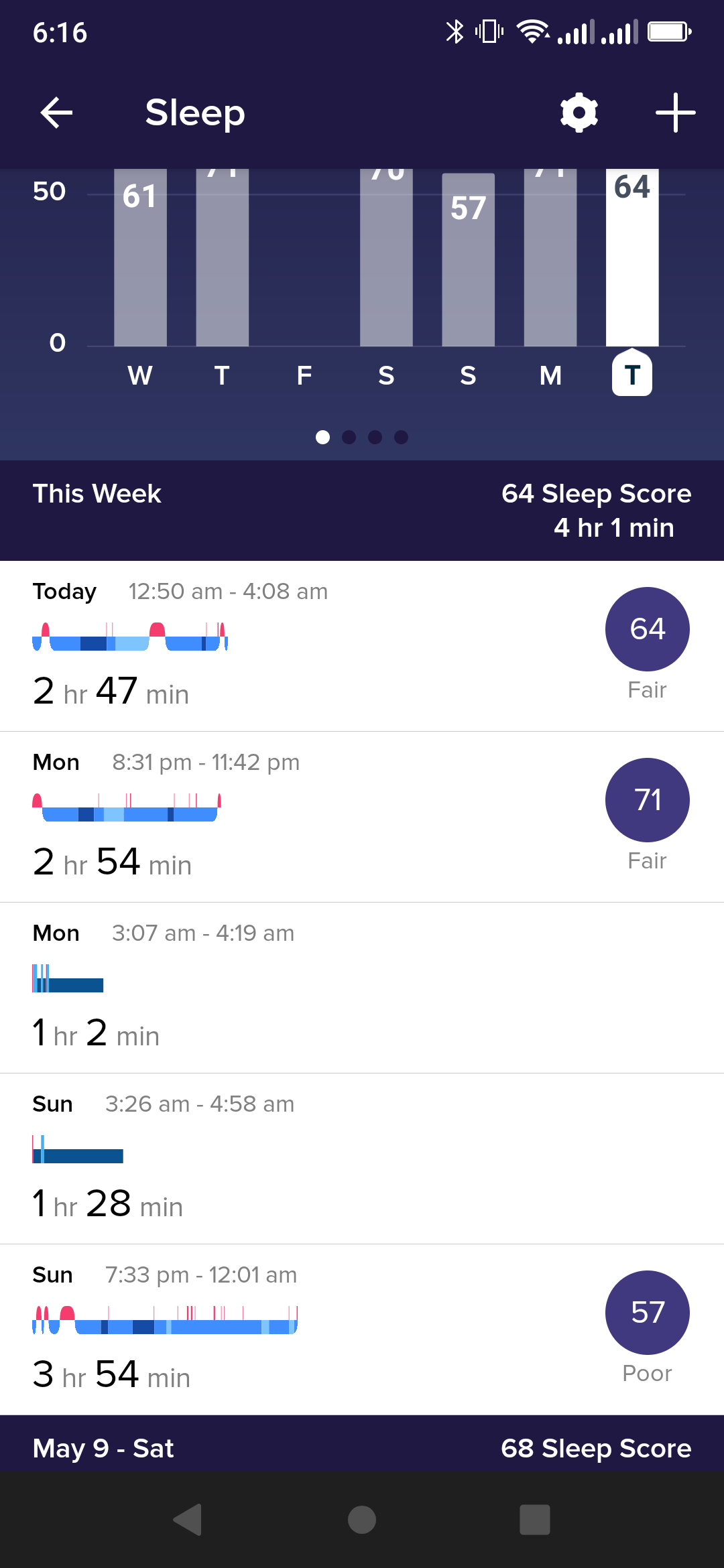
Task: Open the This Week summary header
Action: 97,494
